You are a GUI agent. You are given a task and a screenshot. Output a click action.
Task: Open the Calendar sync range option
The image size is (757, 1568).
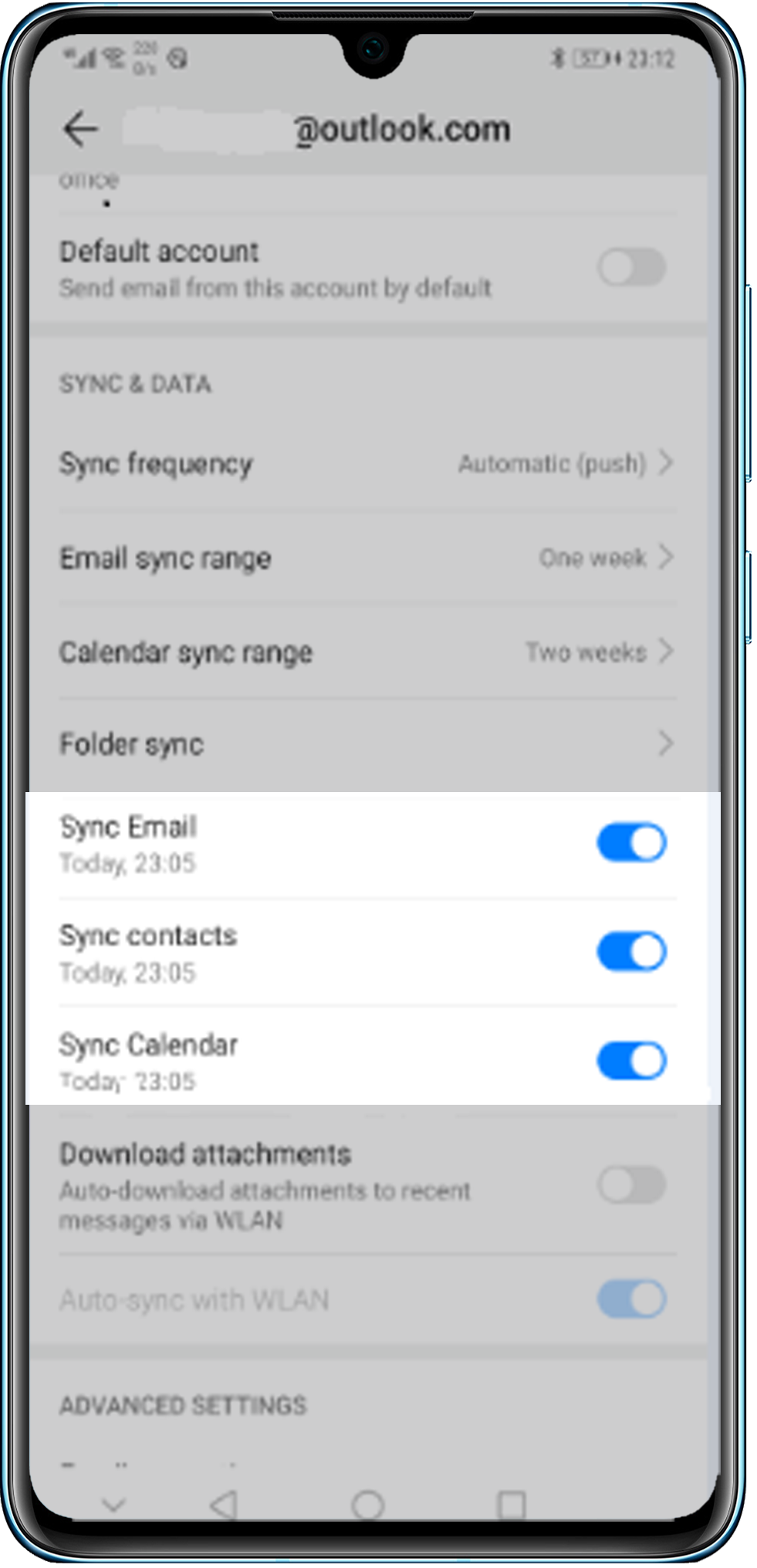367,652
